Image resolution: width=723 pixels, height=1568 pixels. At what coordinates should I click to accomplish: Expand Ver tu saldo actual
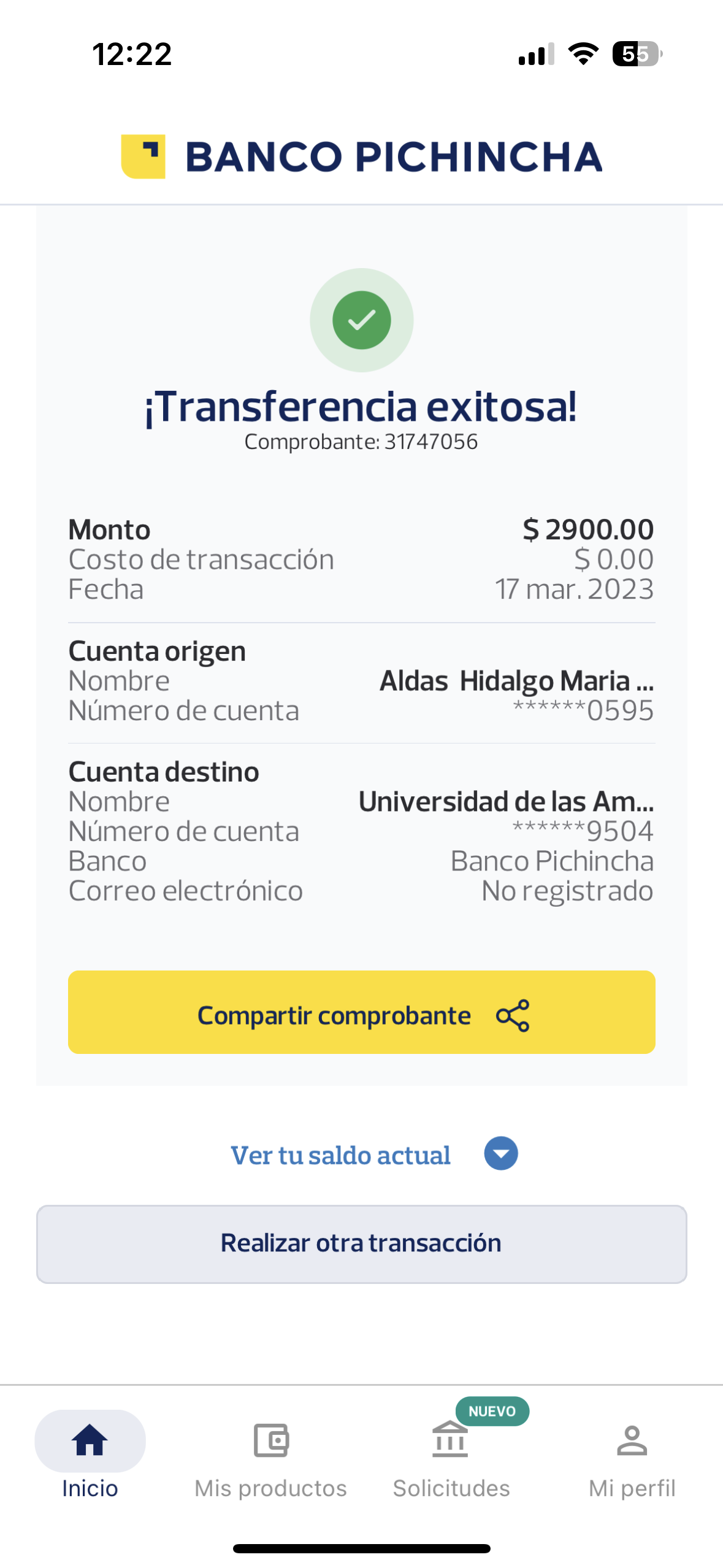click(373, 1155)
